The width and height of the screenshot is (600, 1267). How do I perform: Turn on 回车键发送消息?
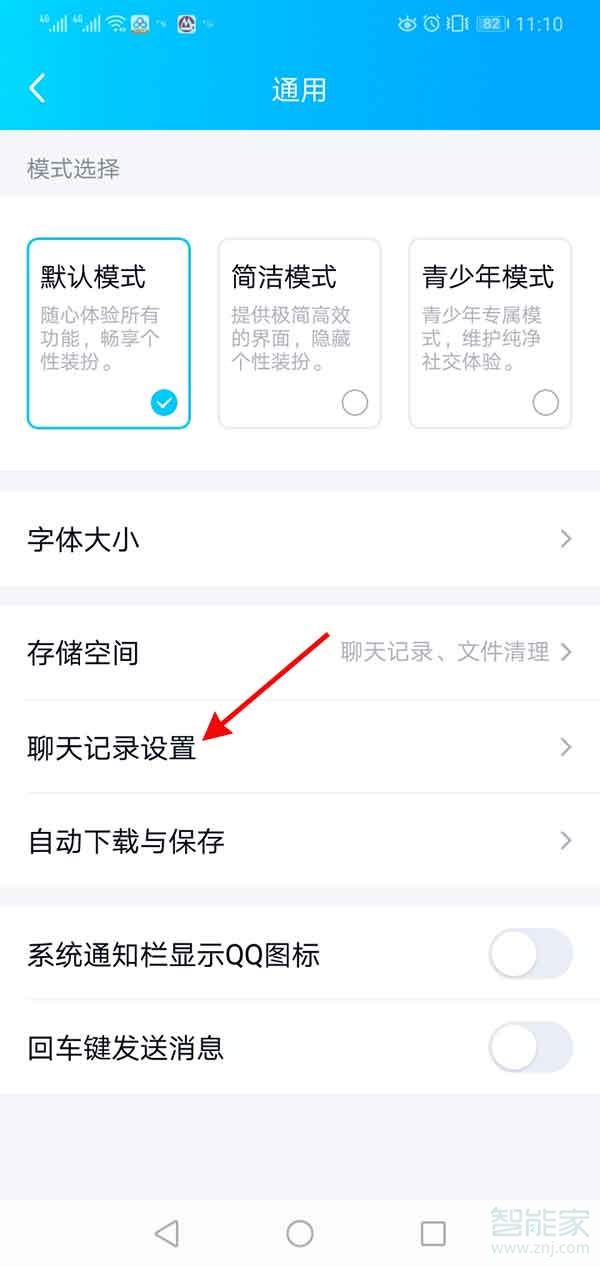point(531,1047)
